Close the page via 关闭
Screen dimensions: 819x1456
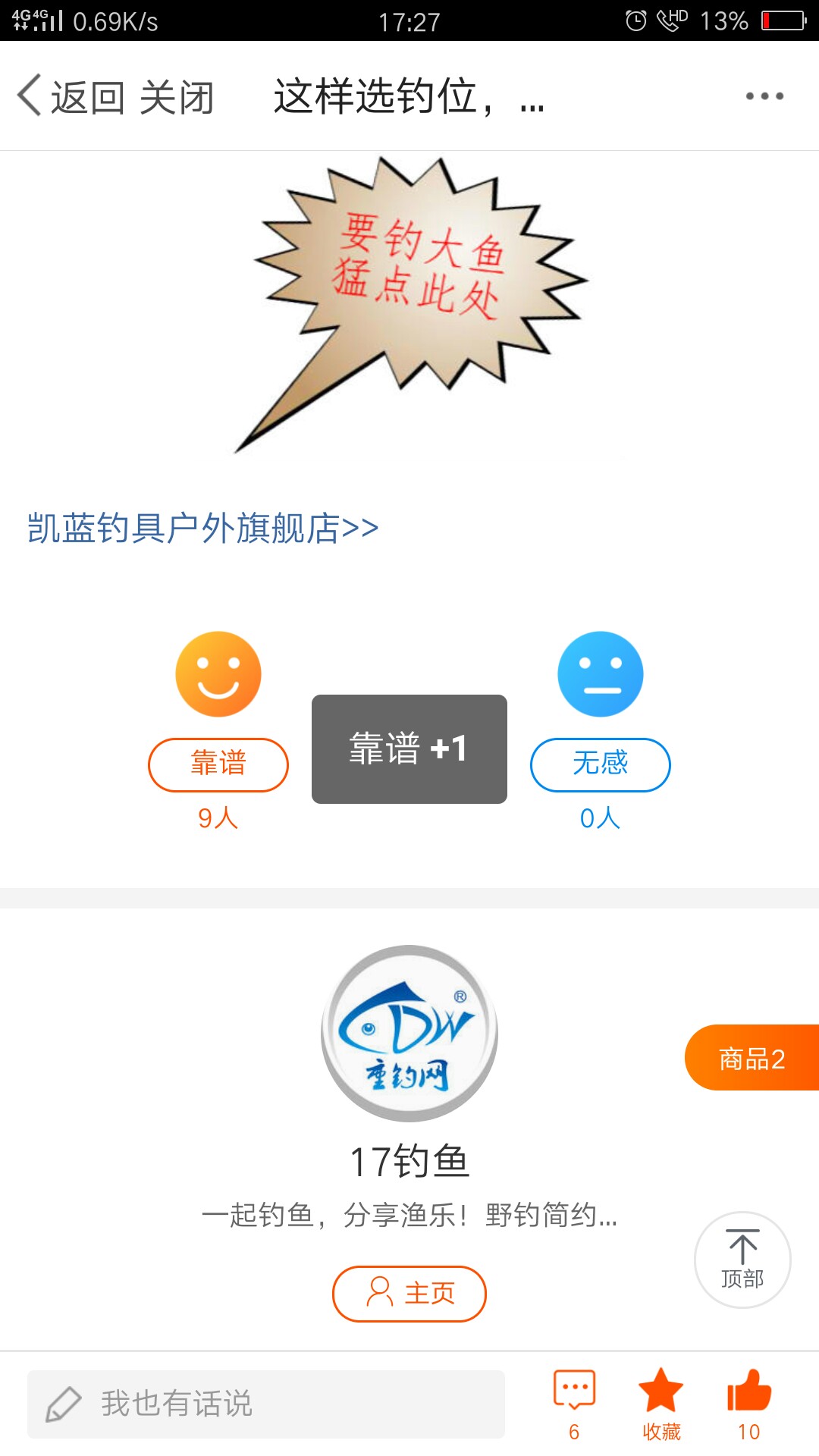[x=176, y=97]
